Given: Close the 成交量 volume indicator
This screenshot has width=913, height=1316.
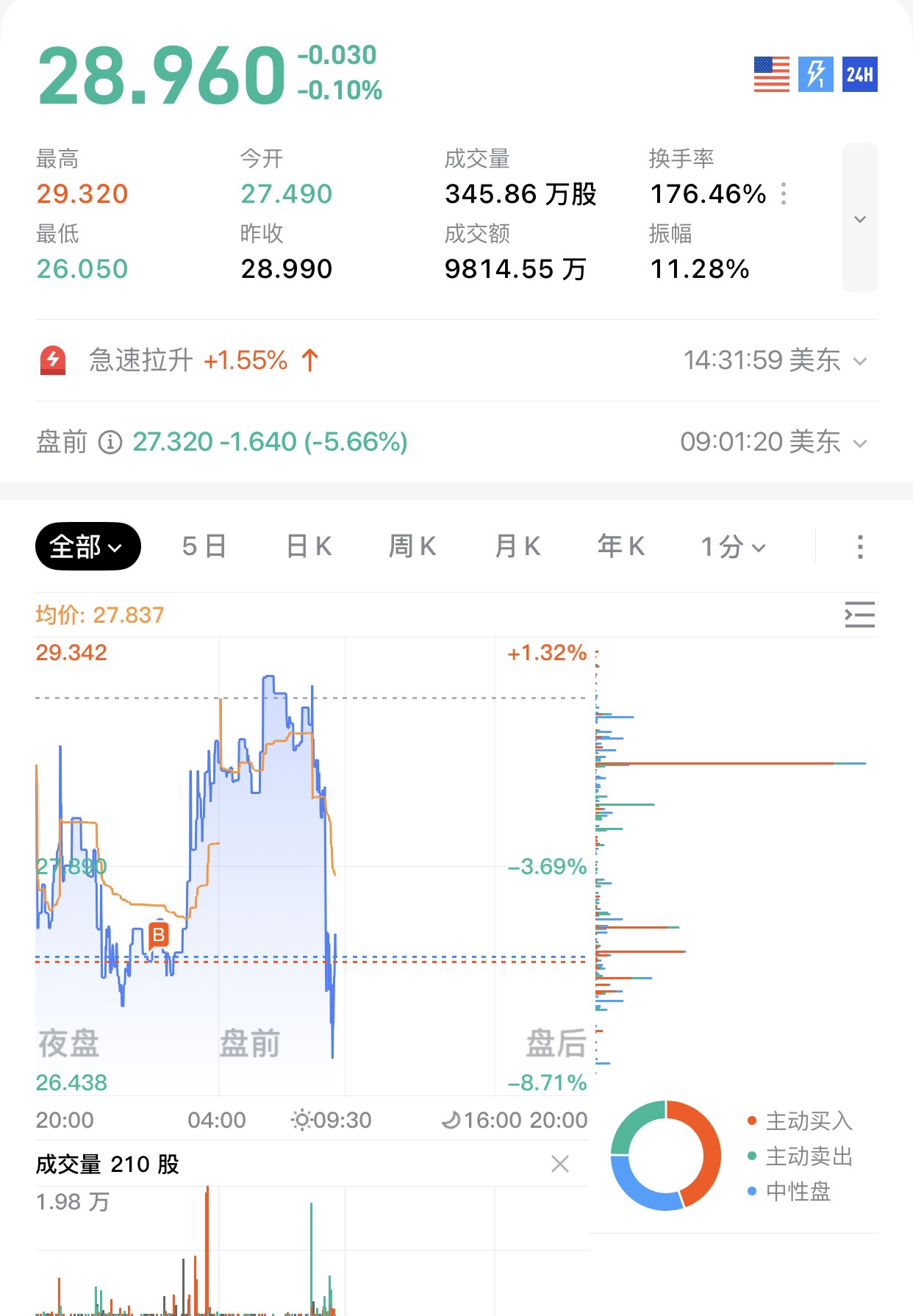Looking at the screenshot, I should coord(560,1164).
